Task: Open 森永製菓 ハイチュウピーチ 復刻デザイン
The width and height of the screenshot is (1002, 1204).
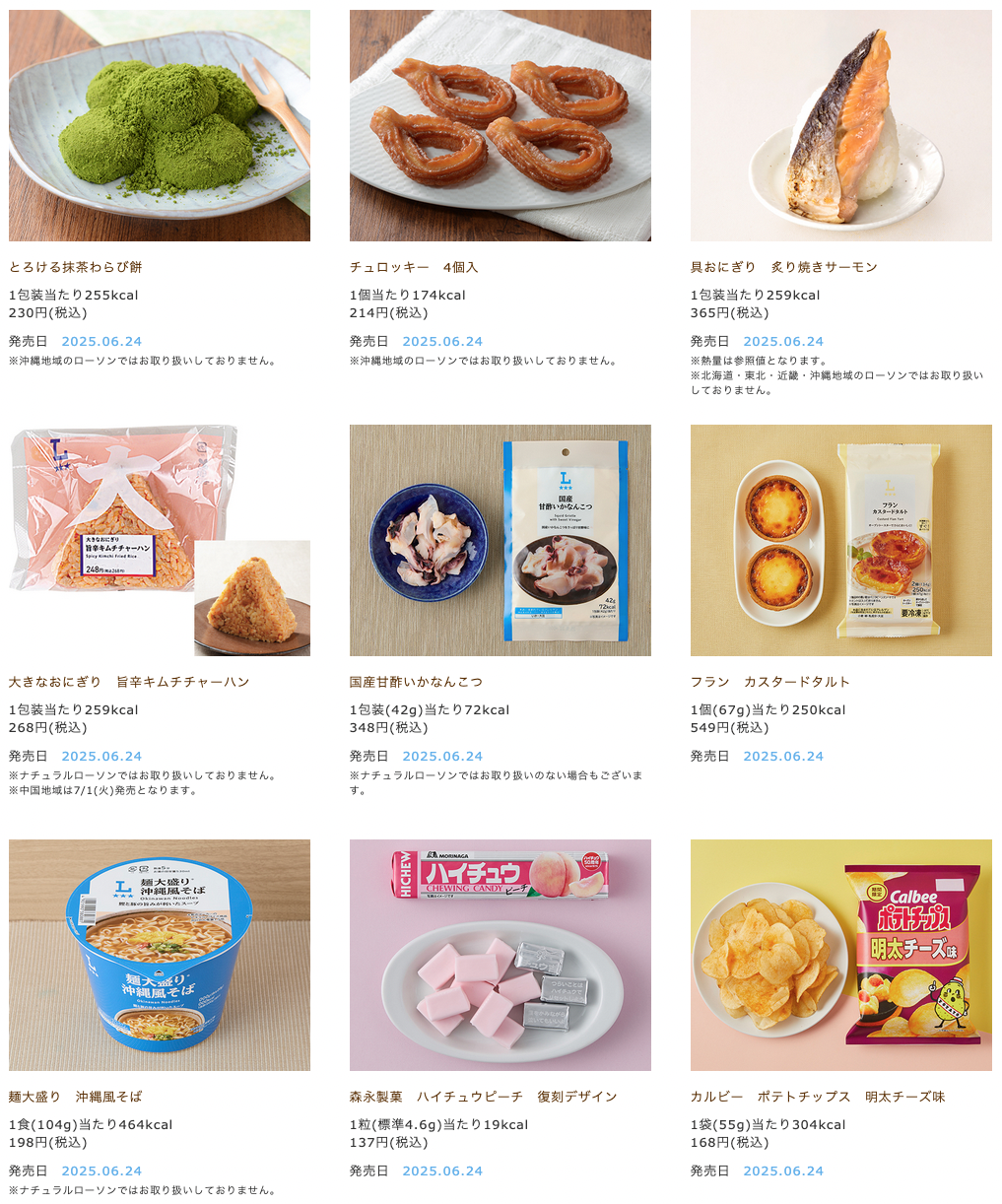Action: [483, 1097]
